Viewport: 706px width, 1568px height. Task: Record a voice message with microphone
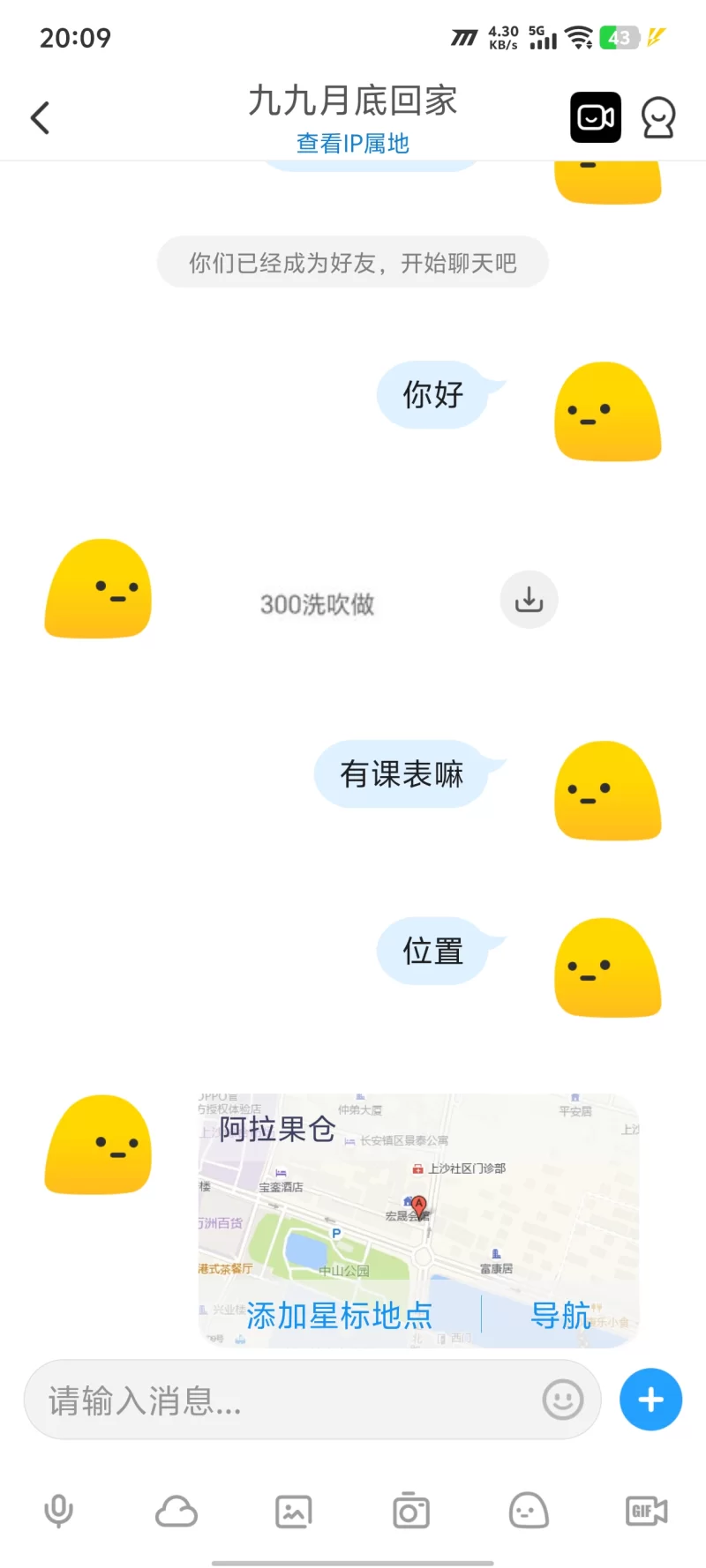pyautogui.click(x=59, y=1512)
